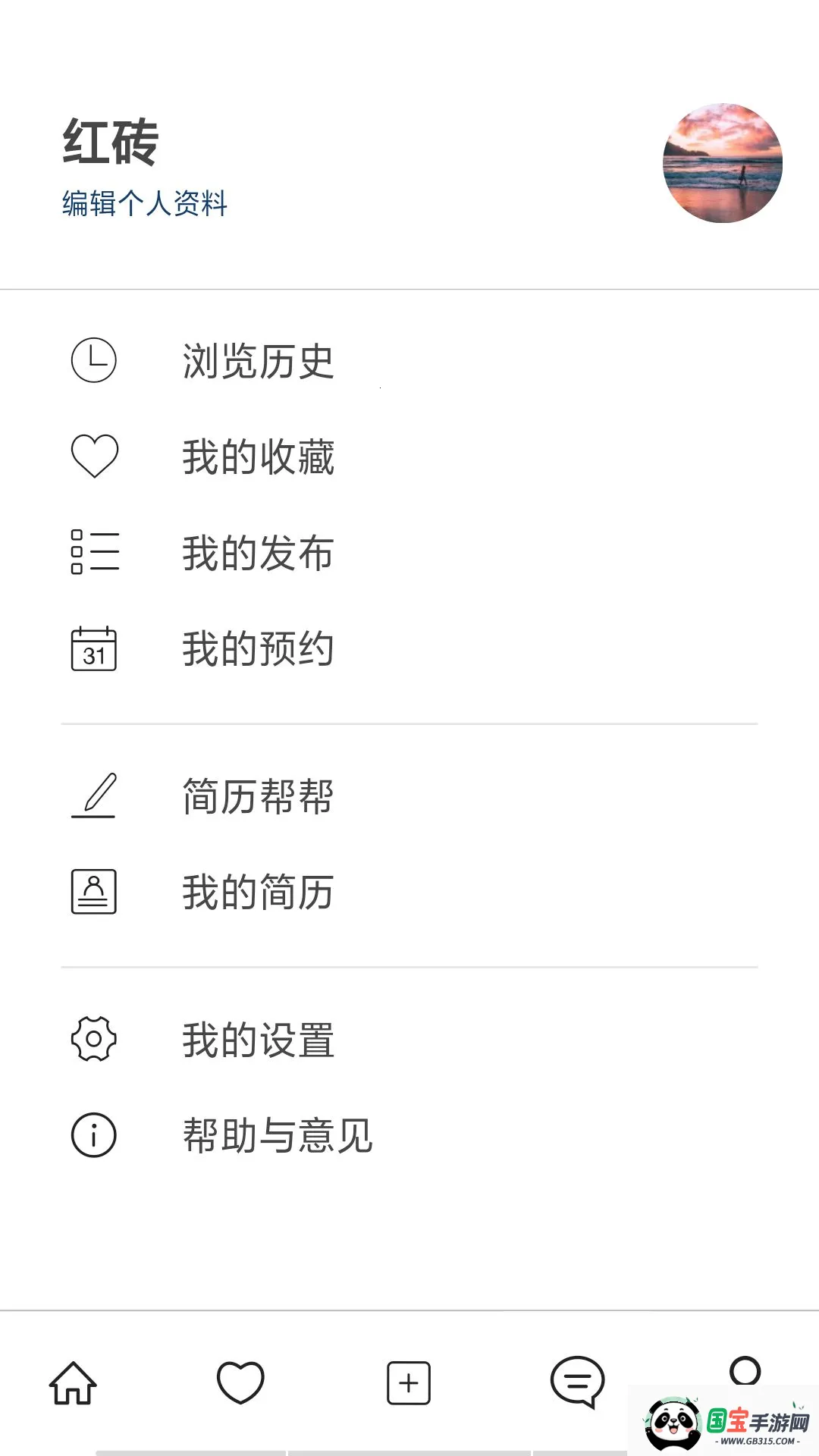
Task: Open 浏览历史 via the clock icon
Action: point(93,362)
